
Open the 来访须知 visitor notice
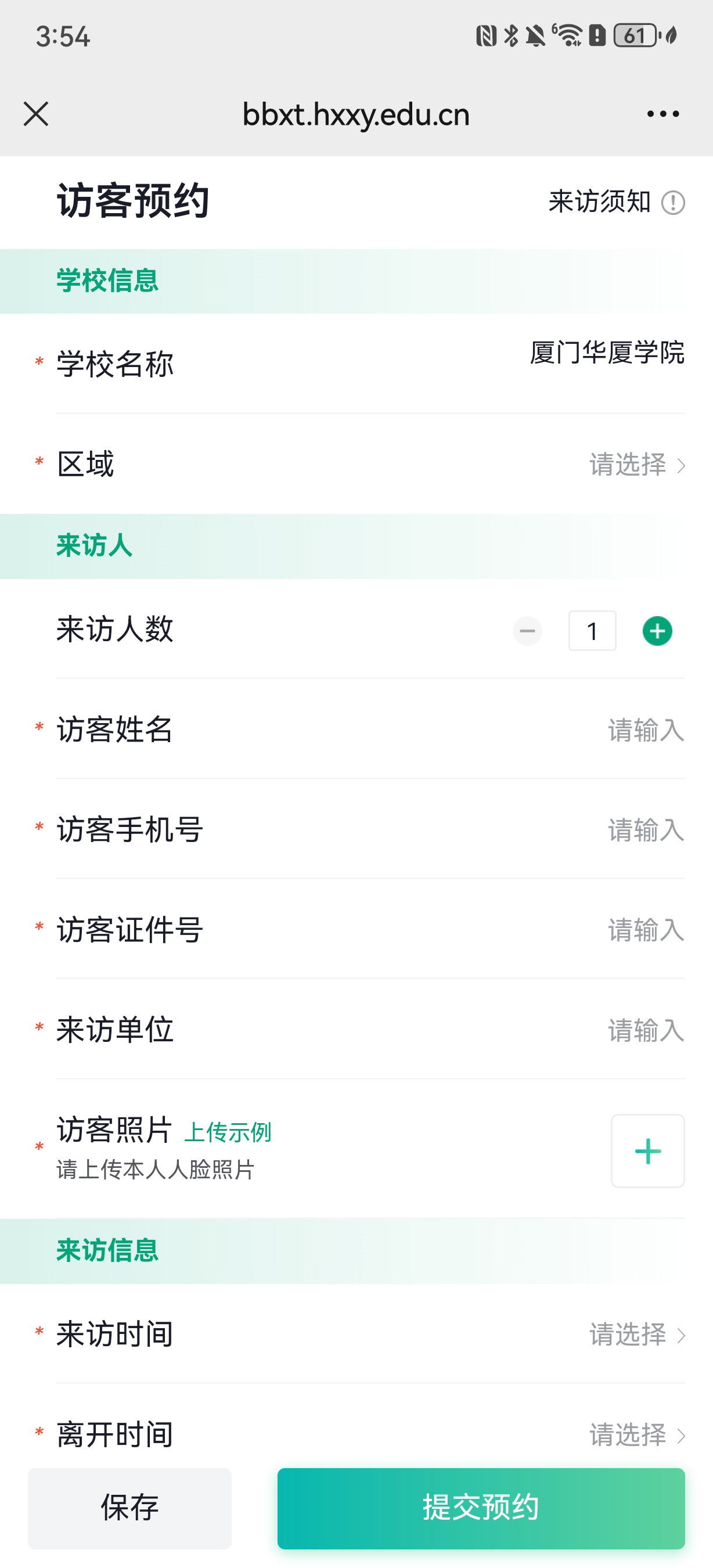click(615, 202)
